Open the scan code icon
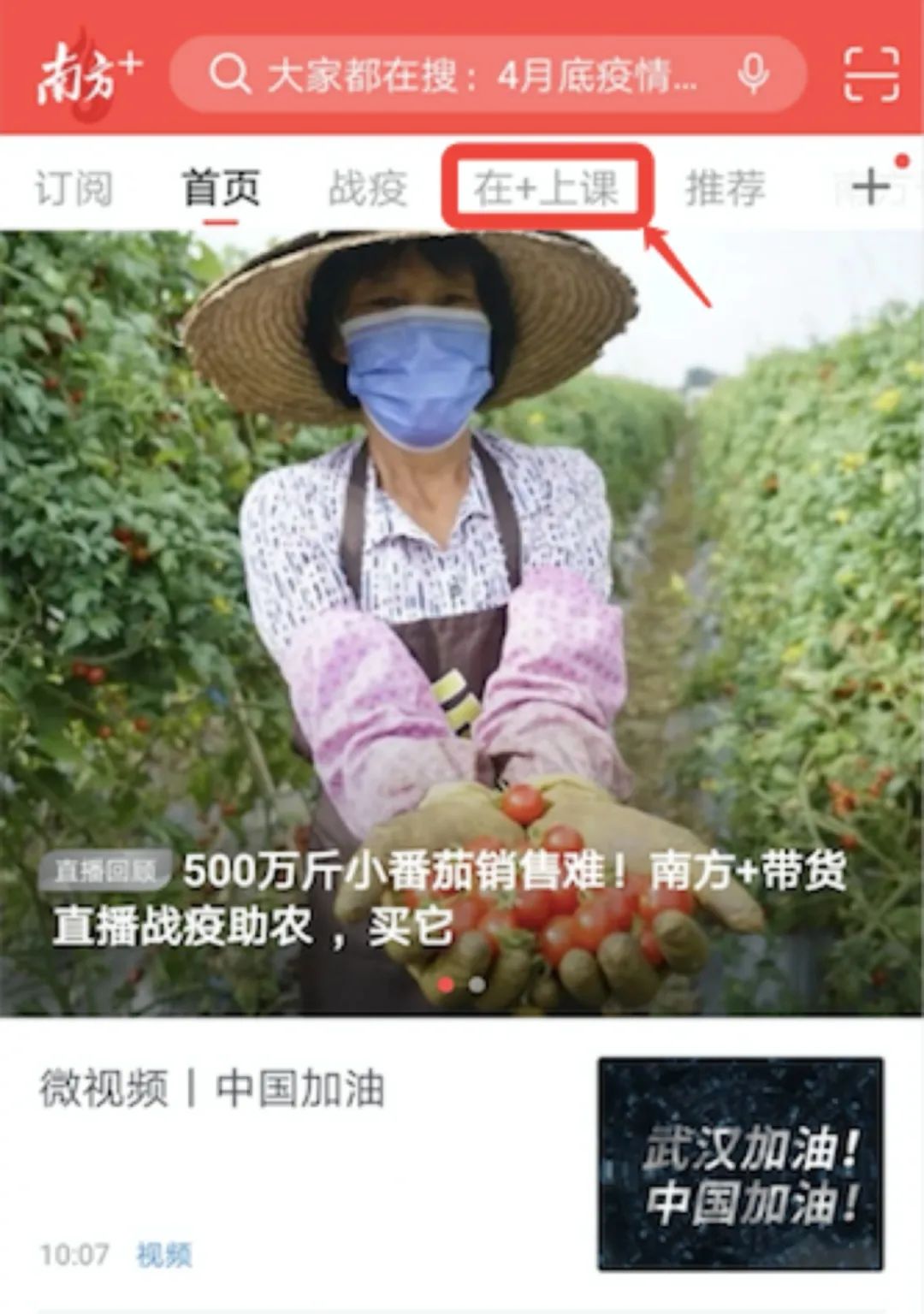This screenshot has width=924, height=1314. pyautogui.click(x=871, y=75)
